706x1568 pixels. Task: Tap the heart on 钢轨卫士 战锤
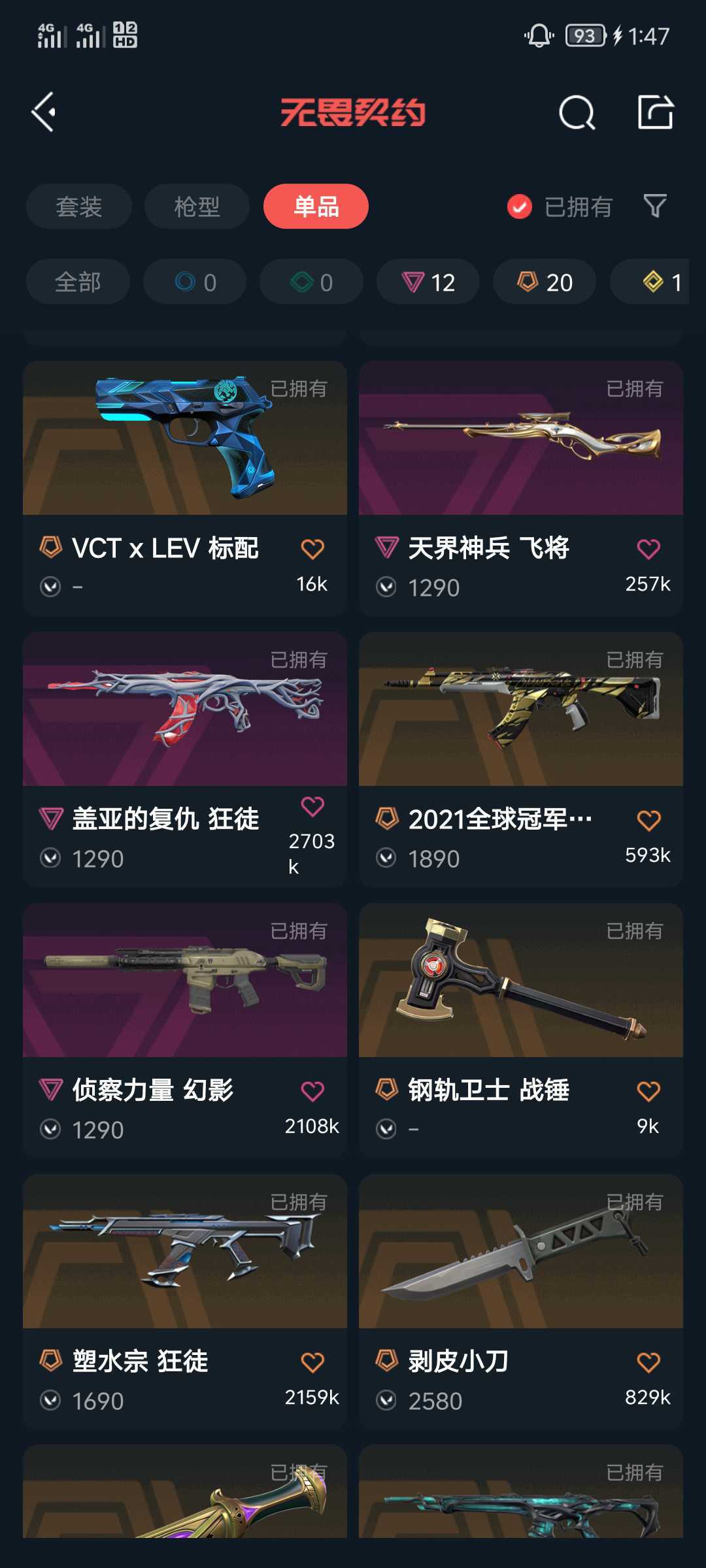coord(648,1091)
